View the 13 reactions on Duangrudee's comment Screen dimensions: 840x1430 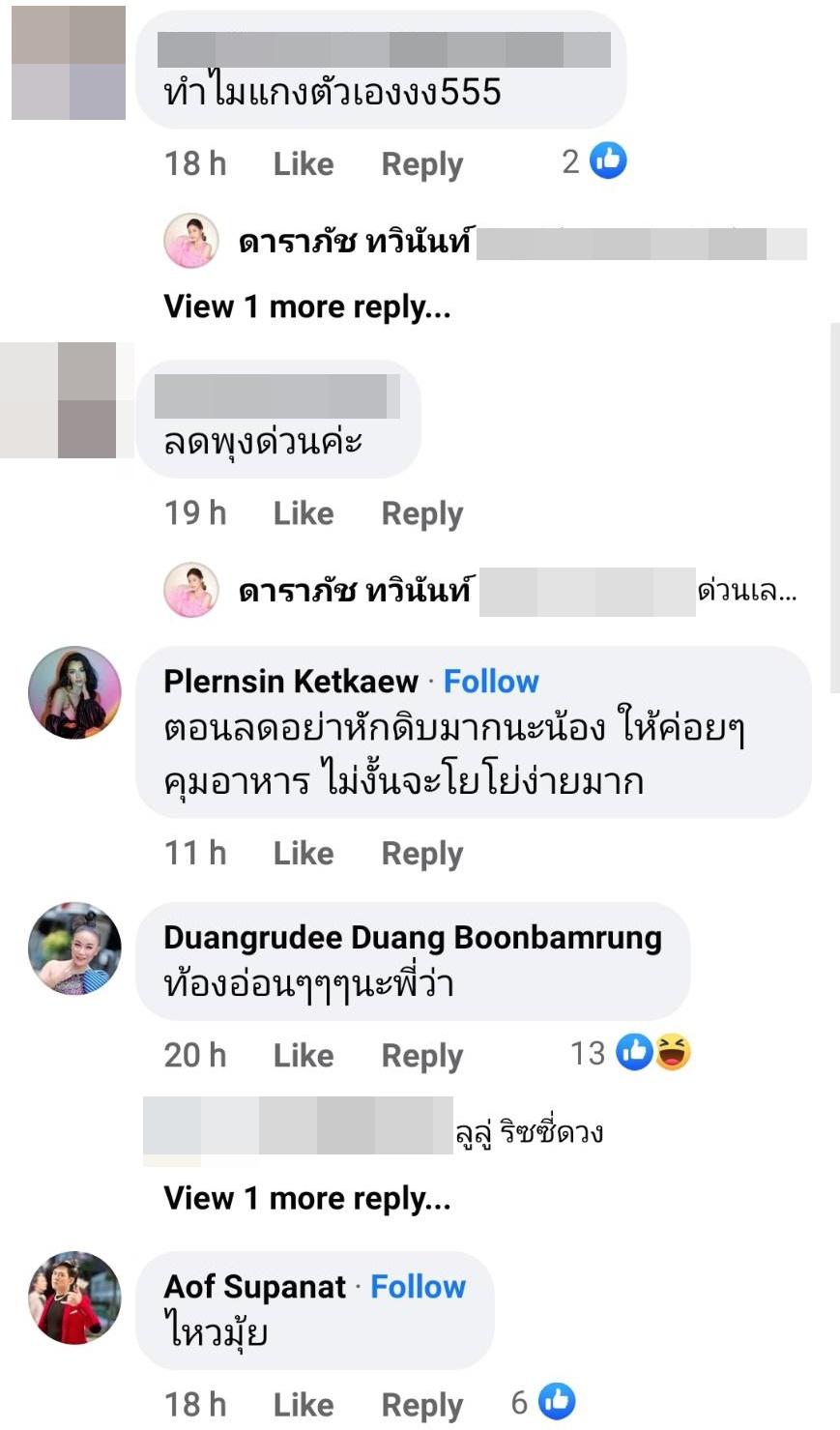pos(630,1053)
